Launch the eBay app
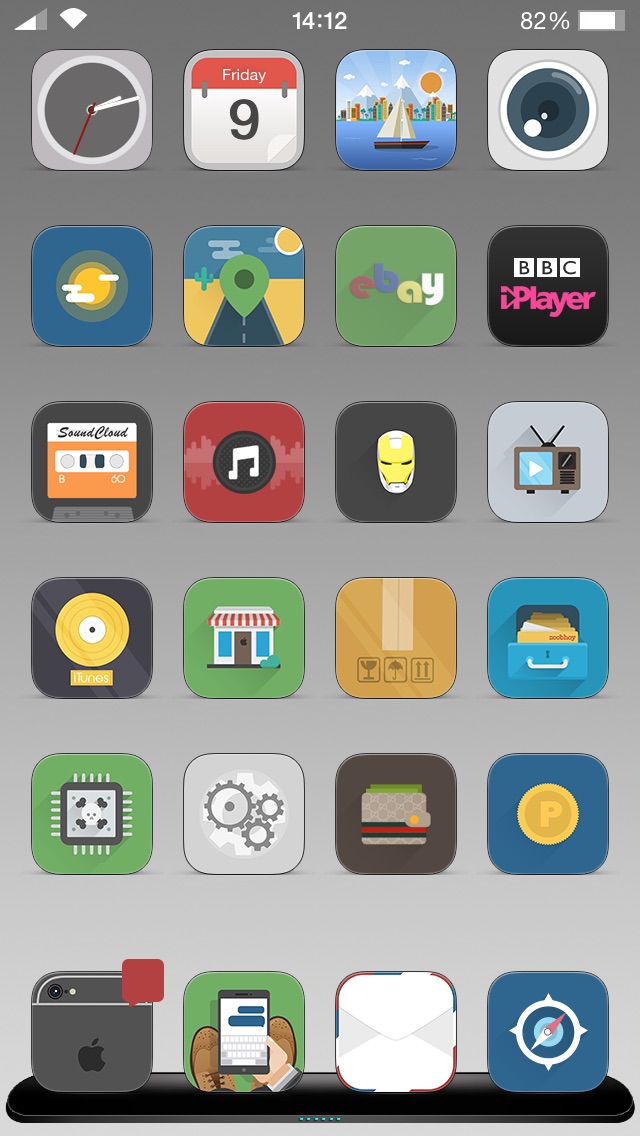Viewport: 640px width, 1136px height. tap(396, 286)
